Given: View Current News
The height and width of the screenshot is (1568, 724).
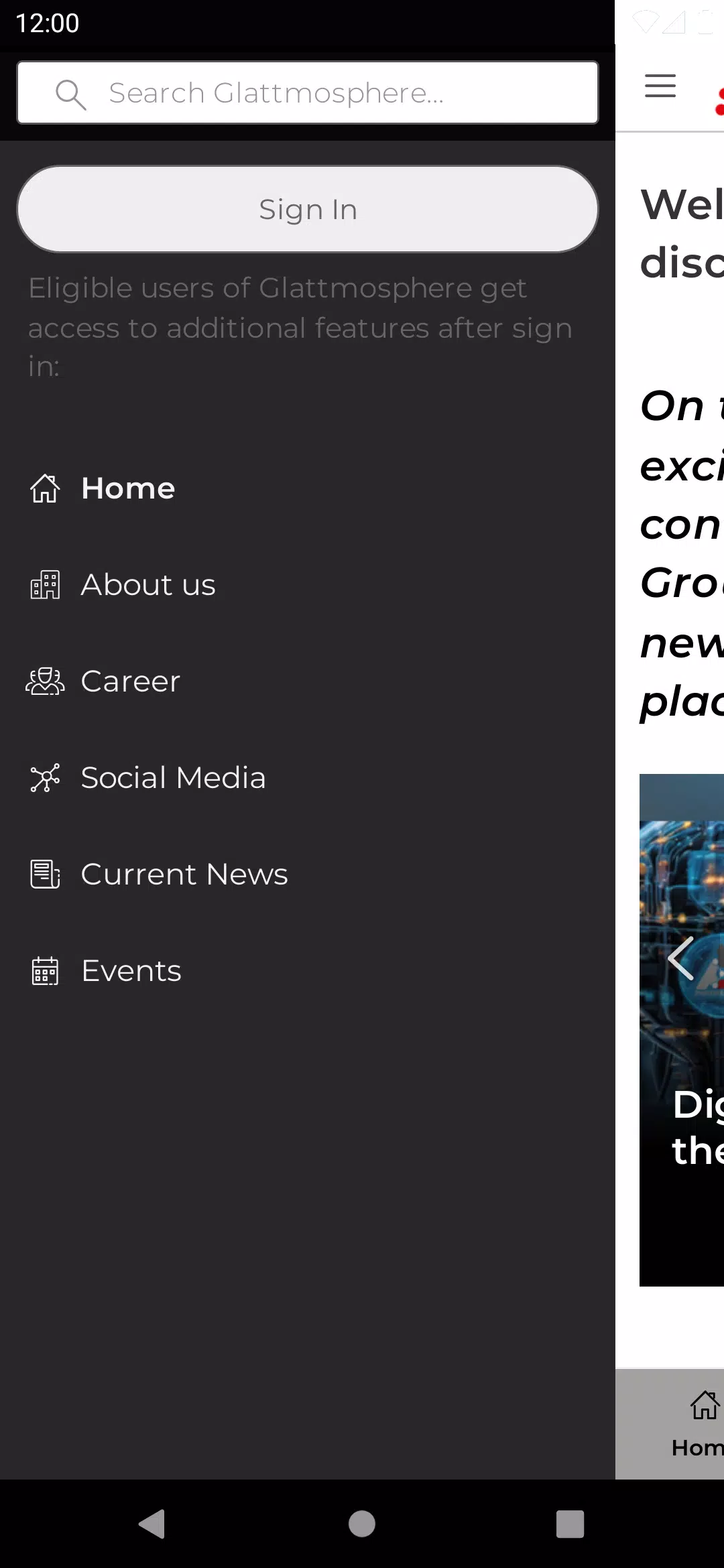Looking at the screenshot, I should click(x=184, y=874).
